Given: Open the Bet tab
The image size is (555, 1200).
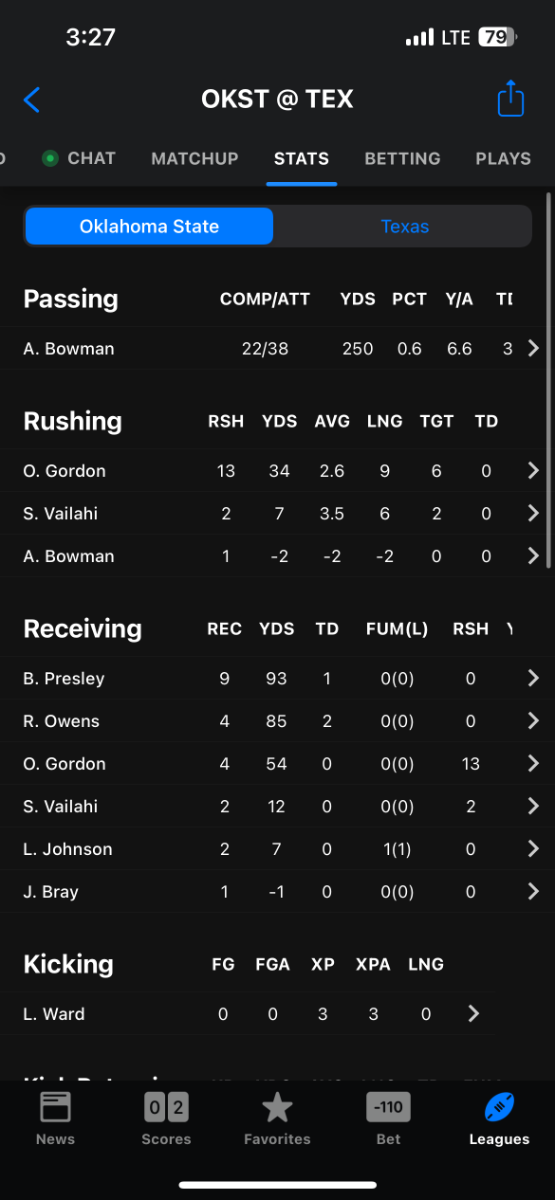Looking at the screenshot, I should pyautogui.click(x=388, y=1118).
